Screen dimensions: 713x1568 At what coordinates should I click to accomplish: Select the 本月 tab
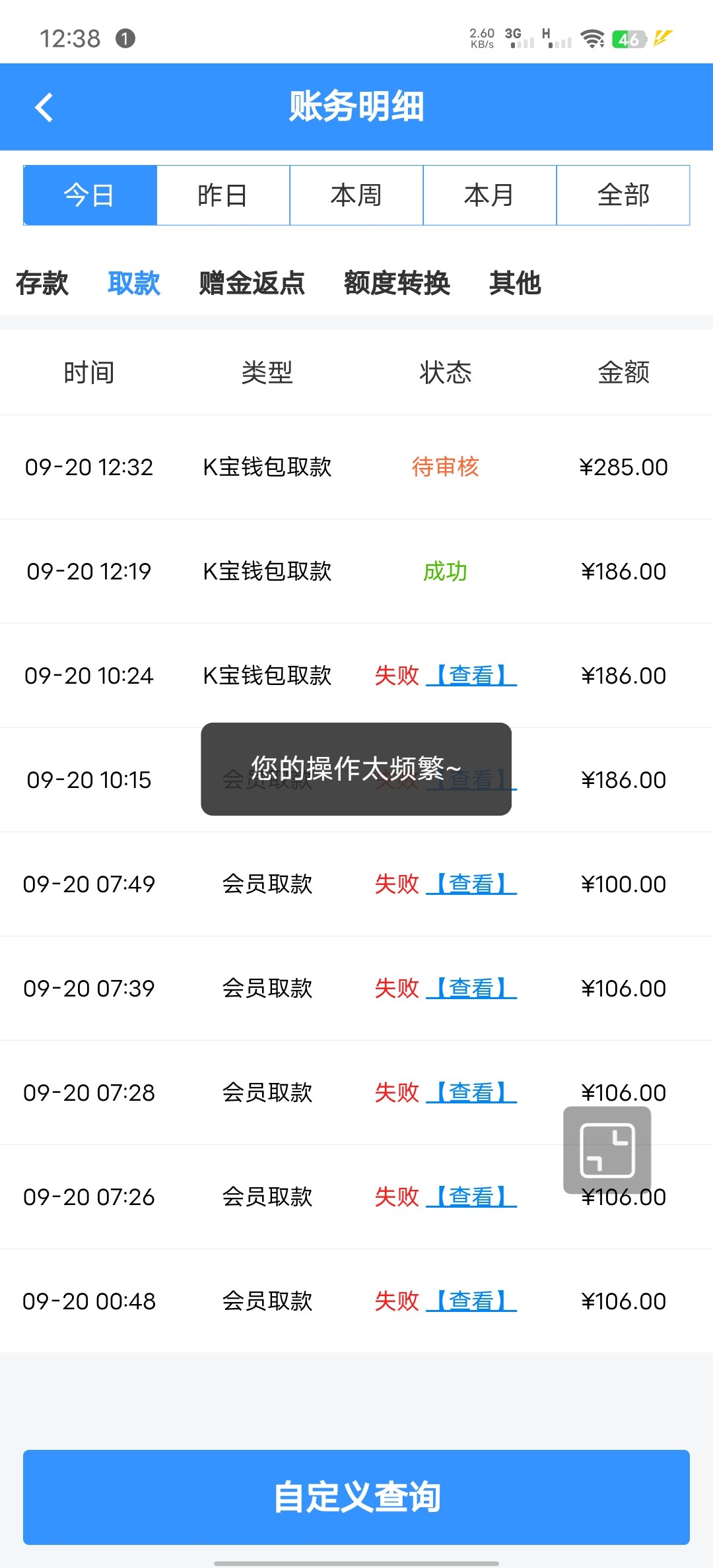click(489, 195)
